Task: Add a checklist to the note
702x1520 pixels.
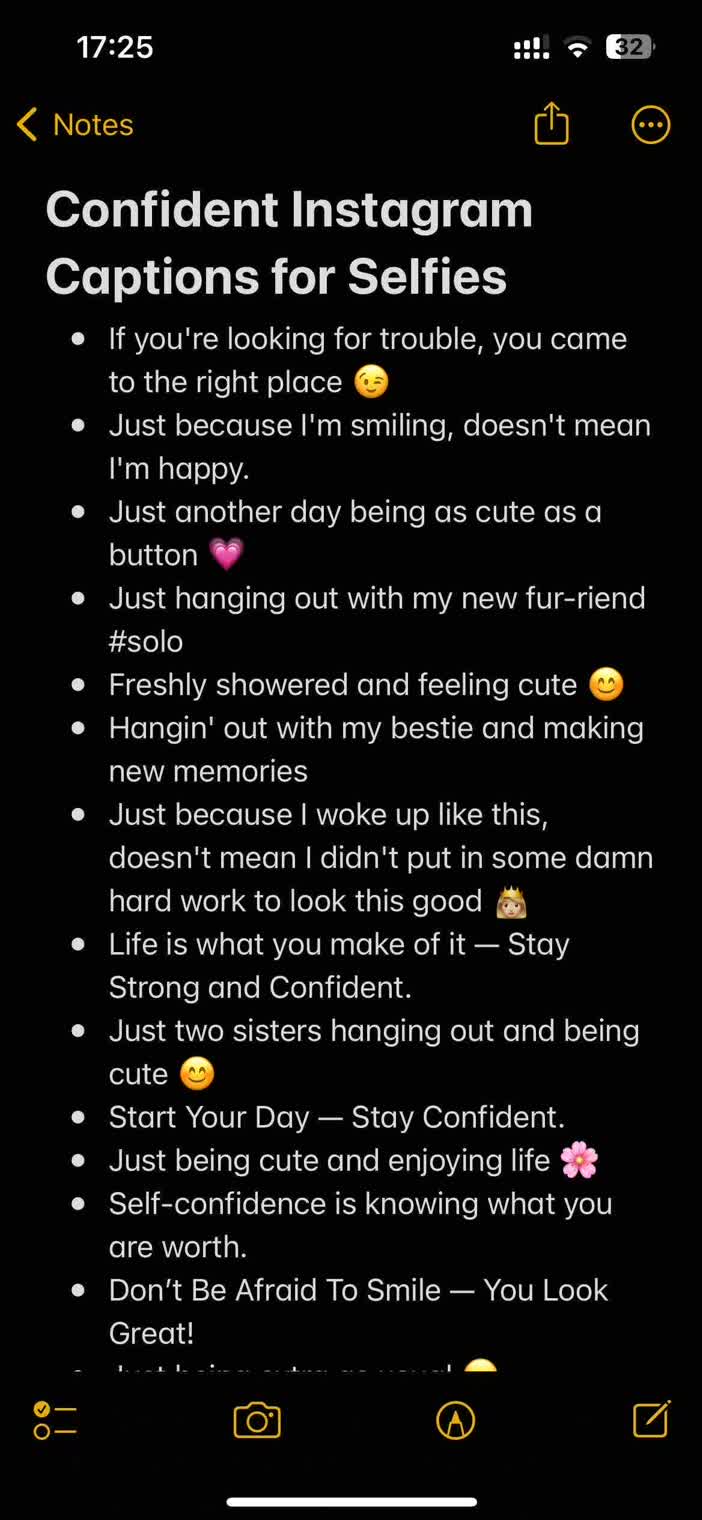Action: (x=55, y=1420)
